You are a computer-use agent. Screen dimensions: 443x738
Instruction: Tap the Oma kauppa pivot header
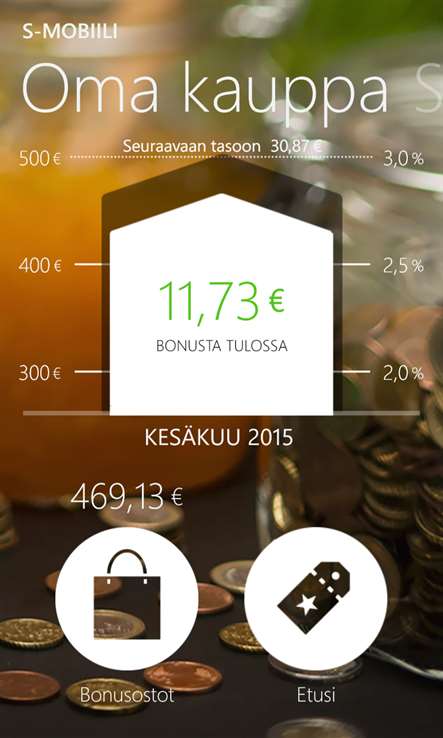click(x=205, y=91)
